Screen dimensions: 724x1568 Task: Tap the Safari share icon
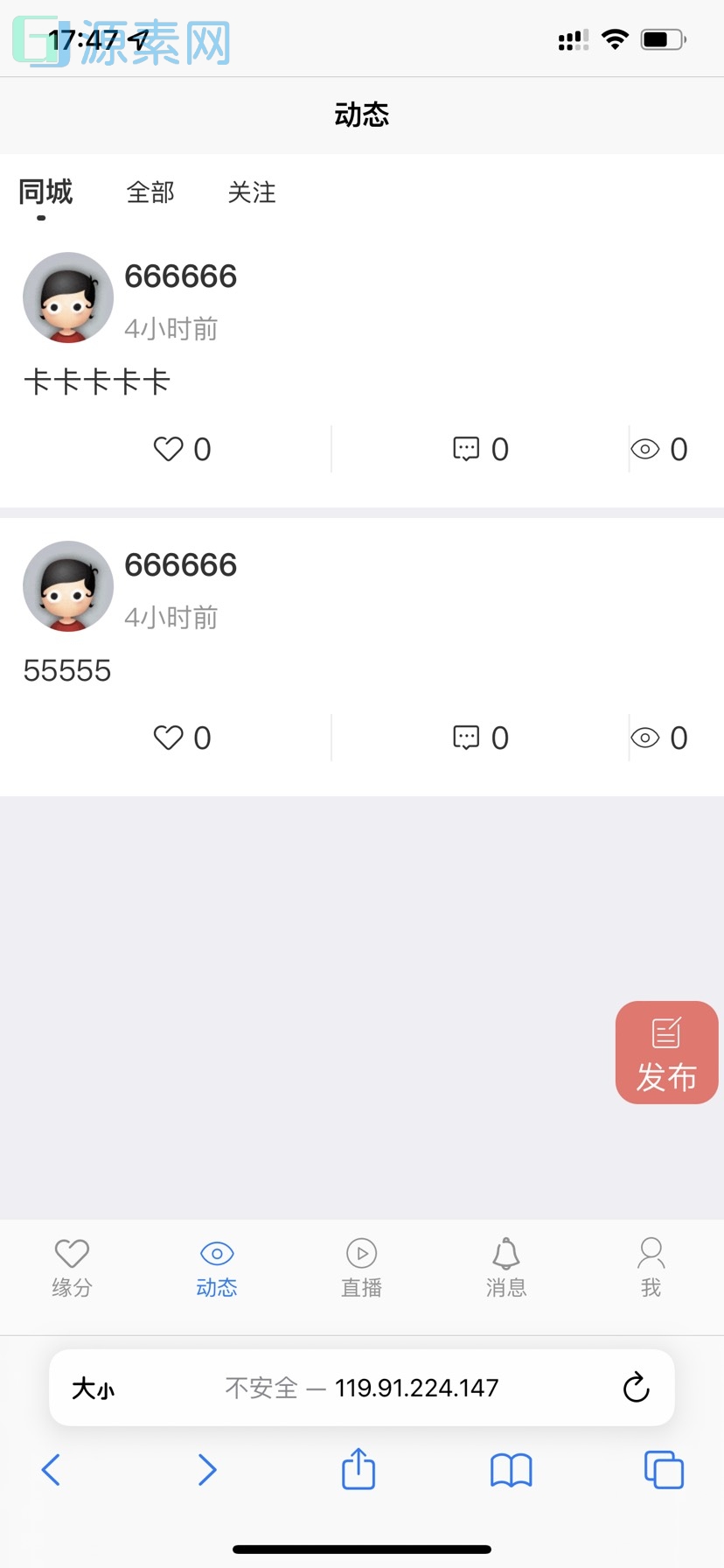(x=358, y=1469)
